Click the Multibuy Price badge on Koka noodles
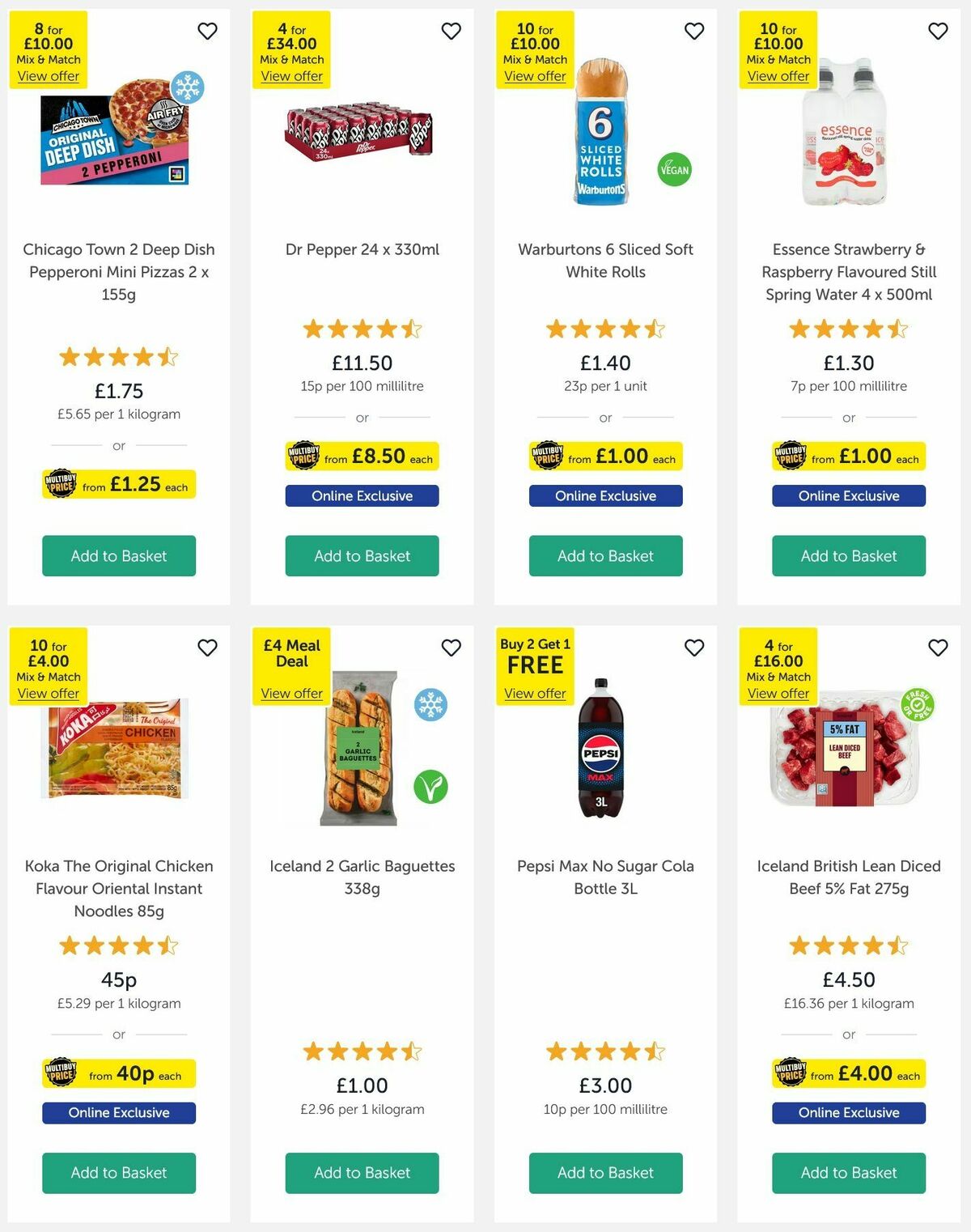This screenshot has height=1232, width=971. point(61,1073)
